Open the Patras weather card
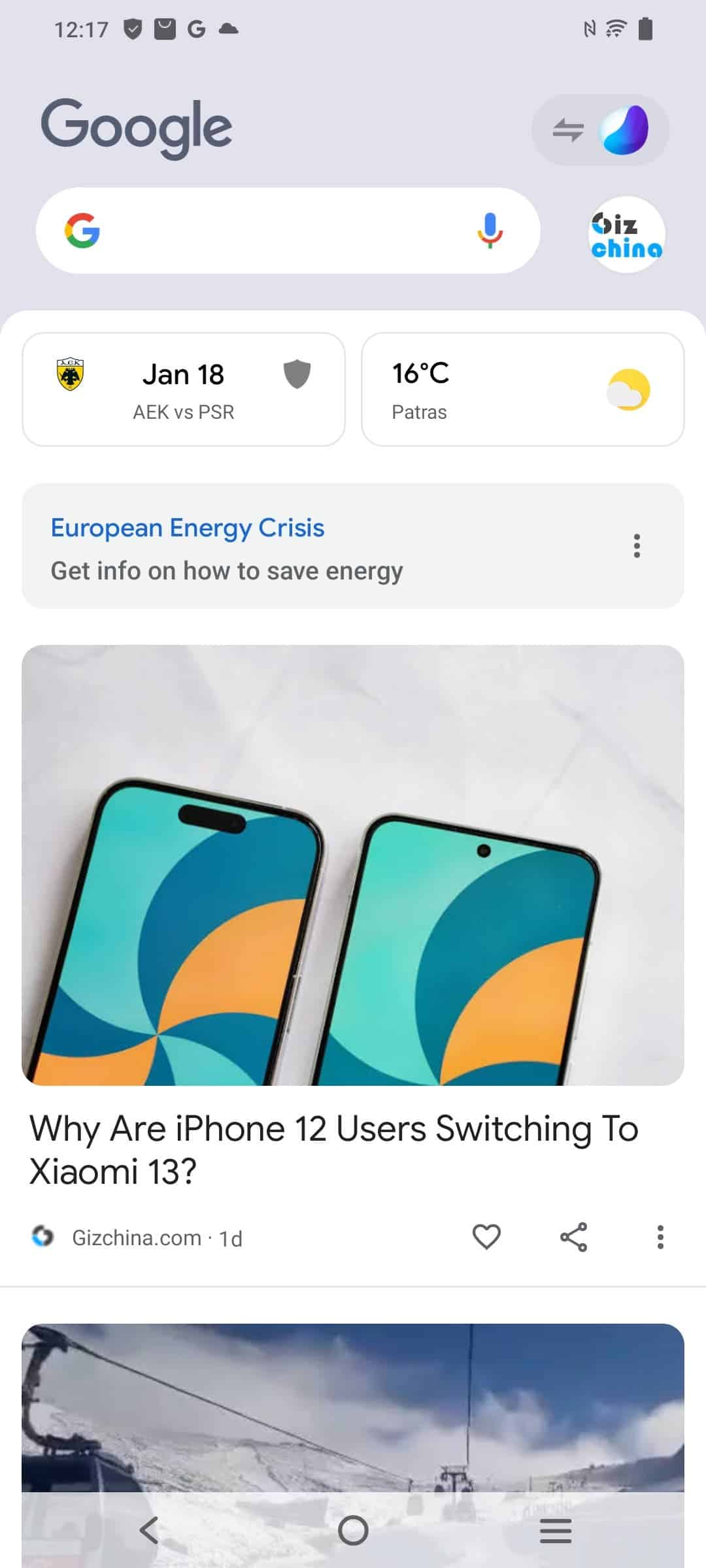The width and height of the screenshot is (706, 1568). 523,389
